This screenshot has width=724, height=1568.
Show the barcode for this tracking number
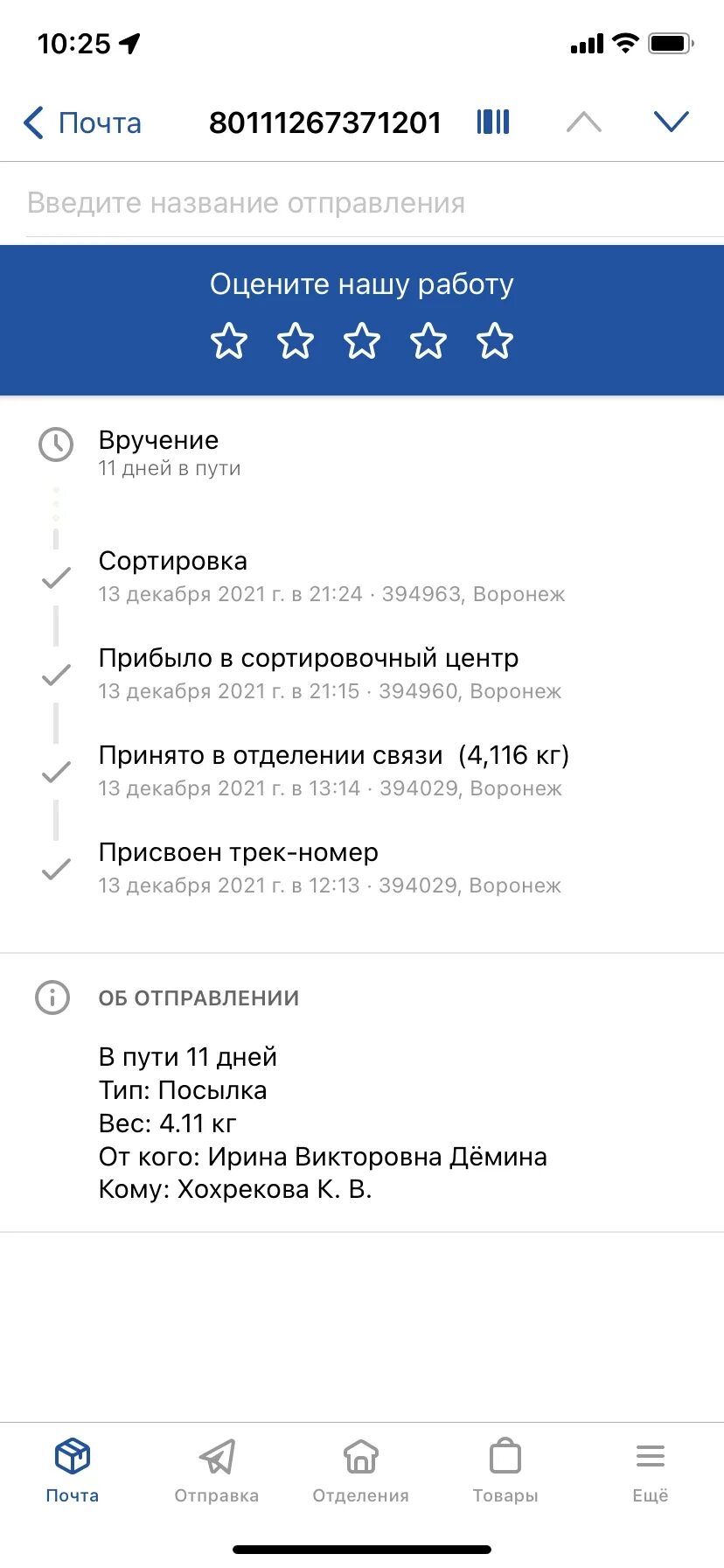pos(493,122)
